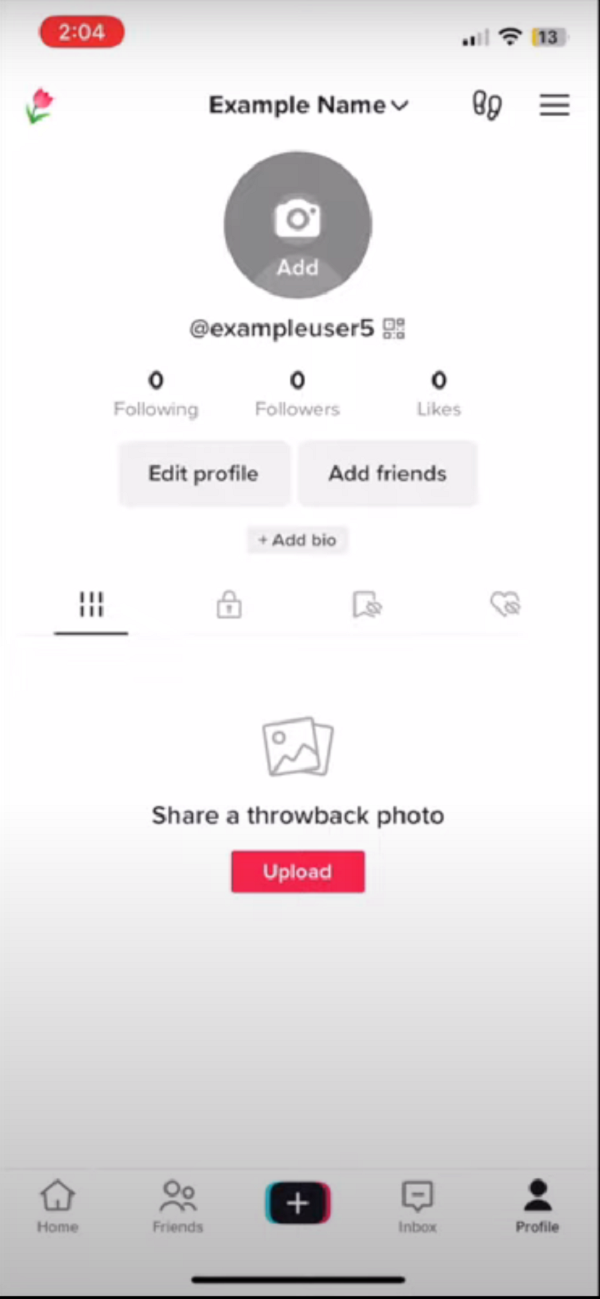Expand the Example Name account switcher
The height and width of the screenshot is (1299, 600).
309,105
